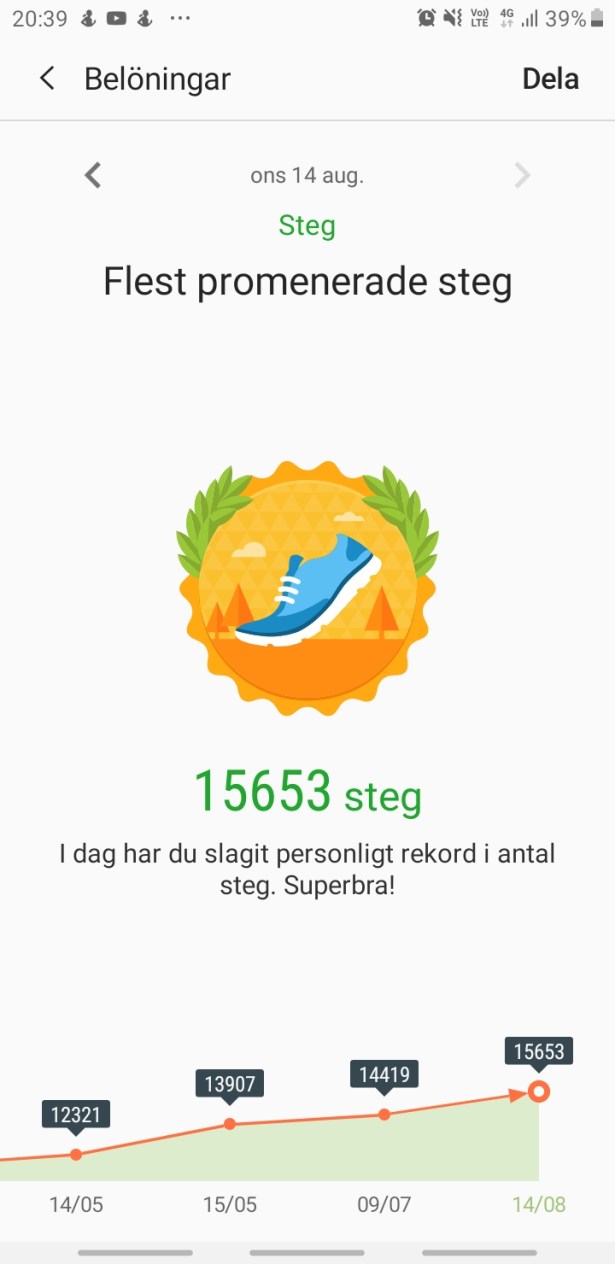
Task: Select the 13907 steps point on 15/05
Action: [x=230, y=1124]
